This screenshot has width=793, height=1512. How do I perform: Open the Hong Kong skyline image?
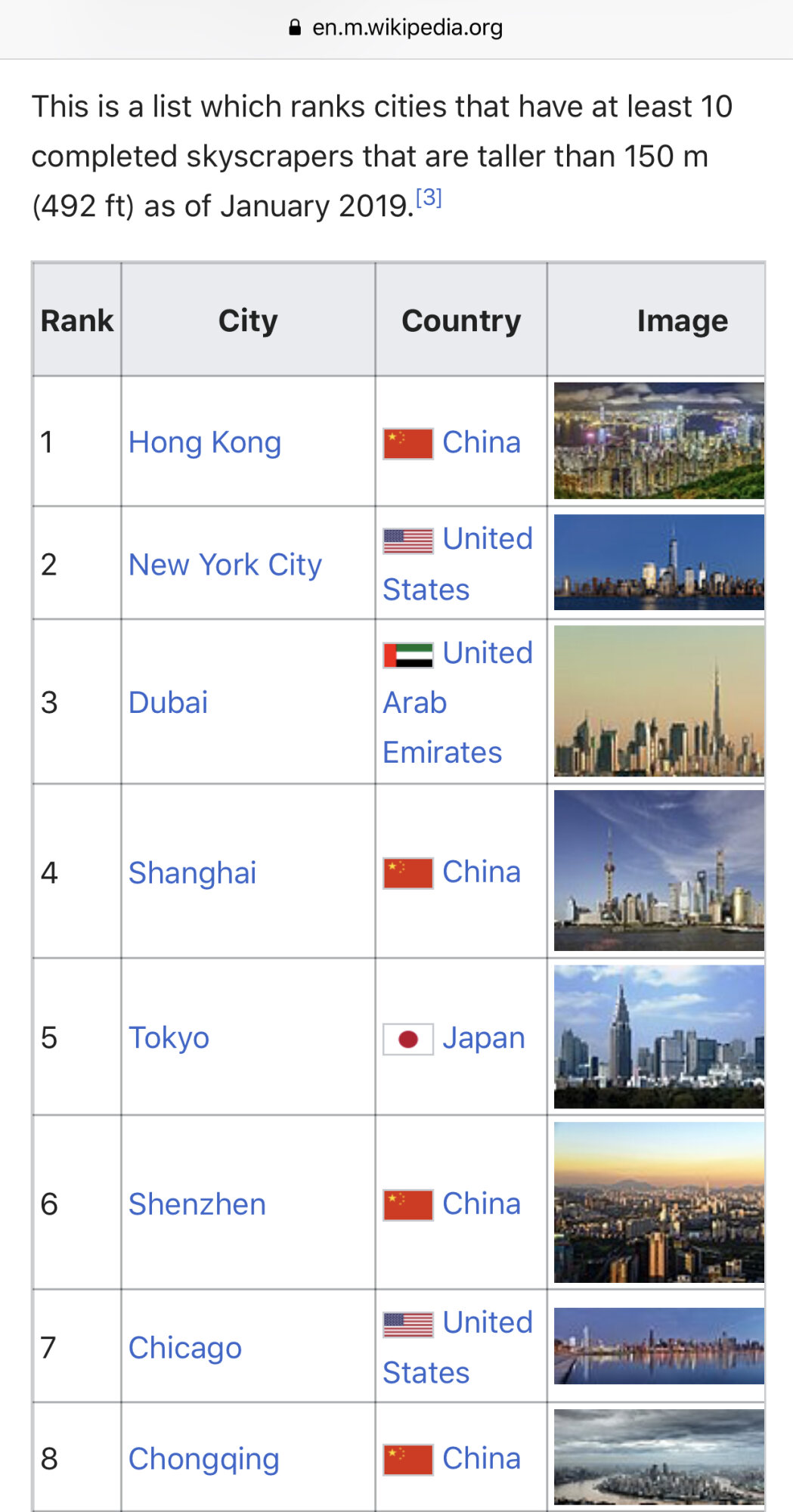pos(658,441)
